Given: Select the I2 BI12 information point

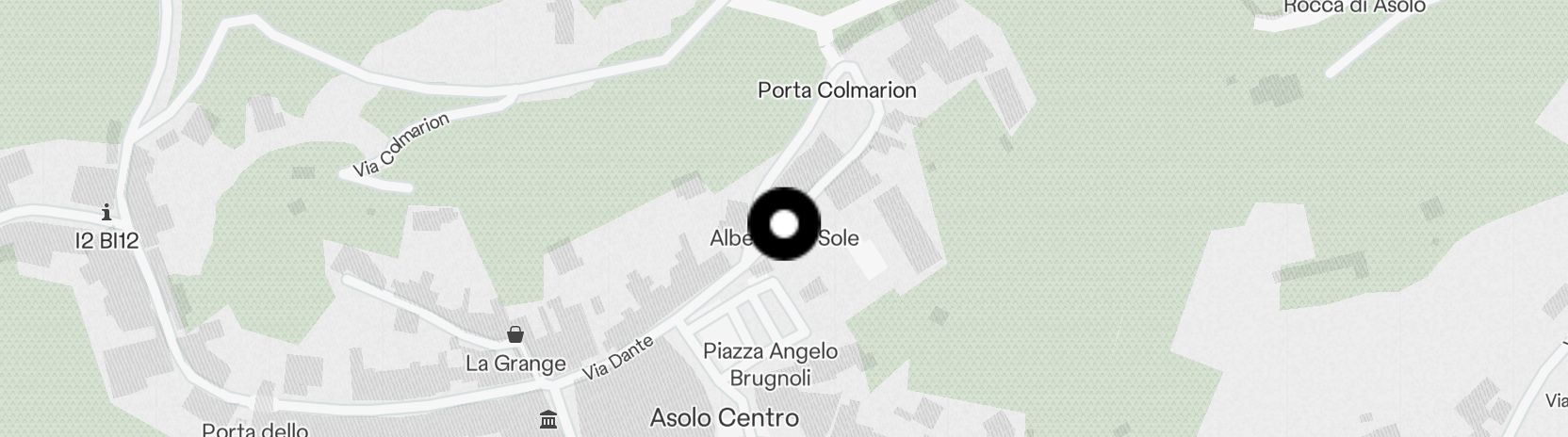Looking at the screenshot, I should click(x=106, y=211).
